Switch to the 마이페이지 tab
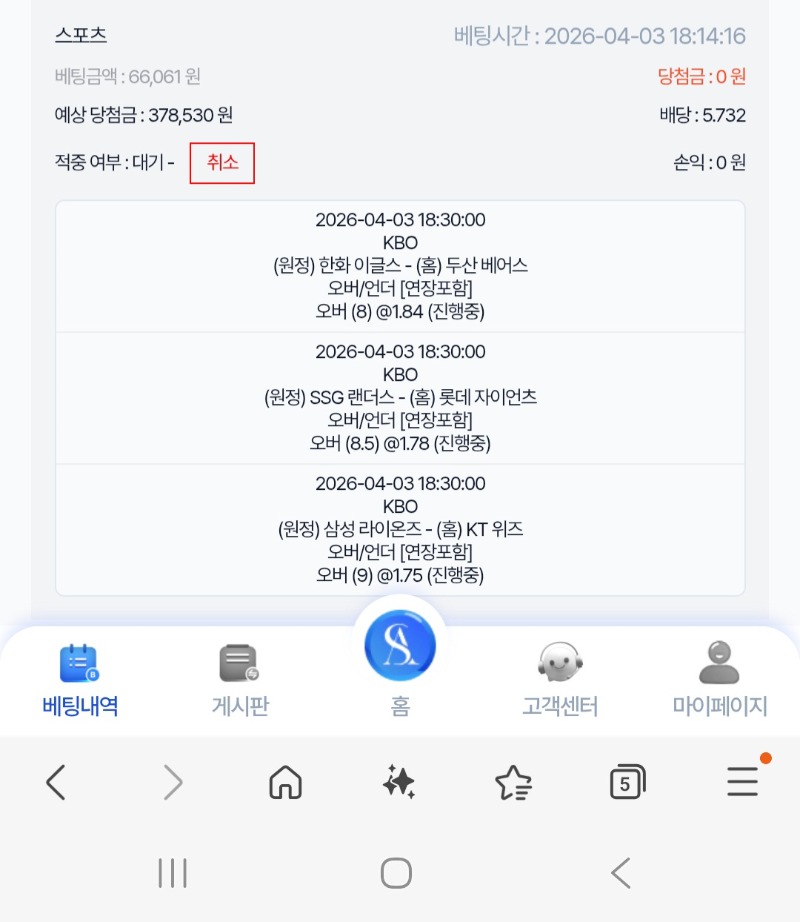The image size is (800, 922). 719,680
